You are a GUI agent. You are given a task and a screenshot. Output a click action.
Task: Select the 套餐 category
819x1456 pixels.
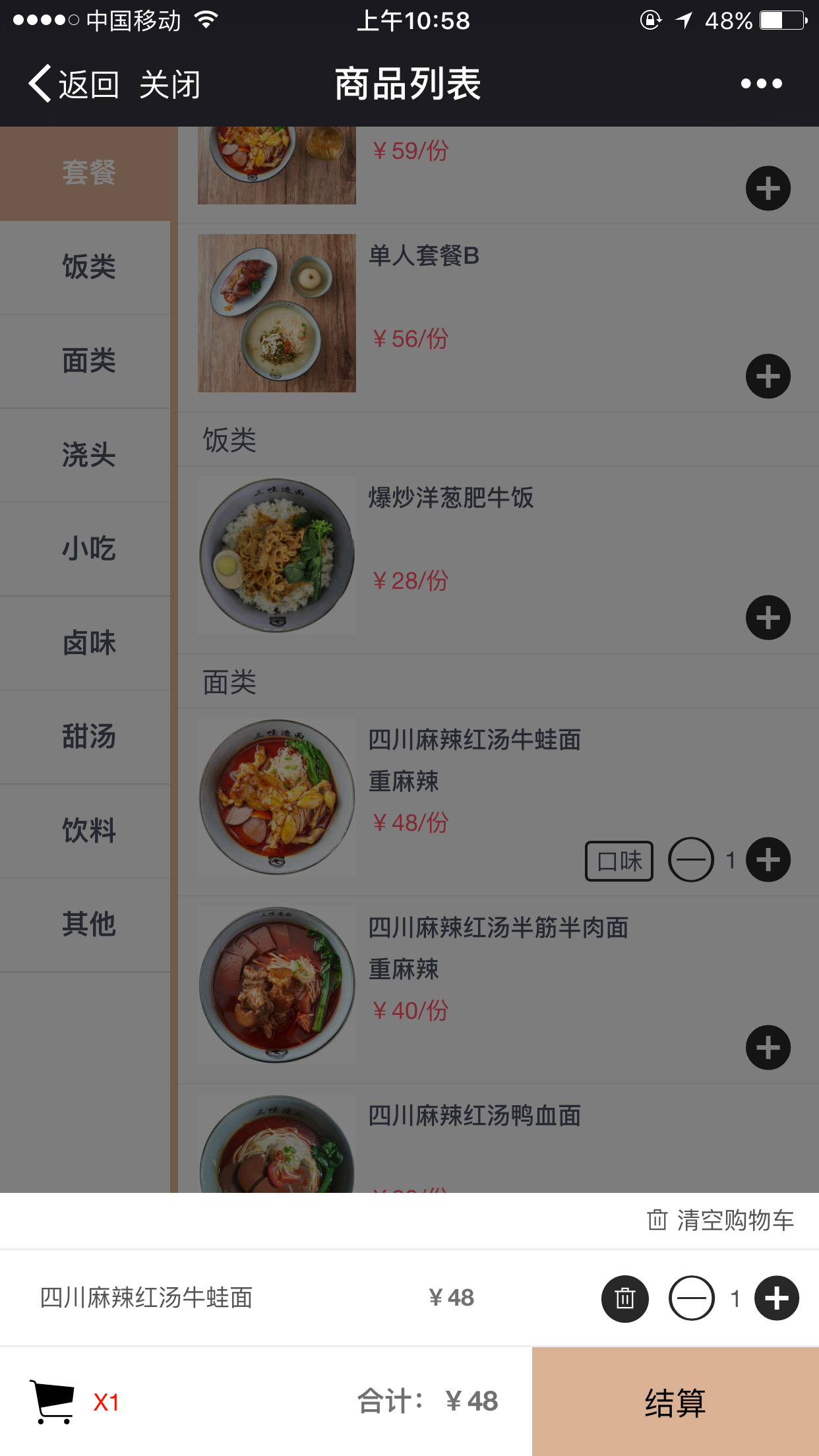pos(88,173)
